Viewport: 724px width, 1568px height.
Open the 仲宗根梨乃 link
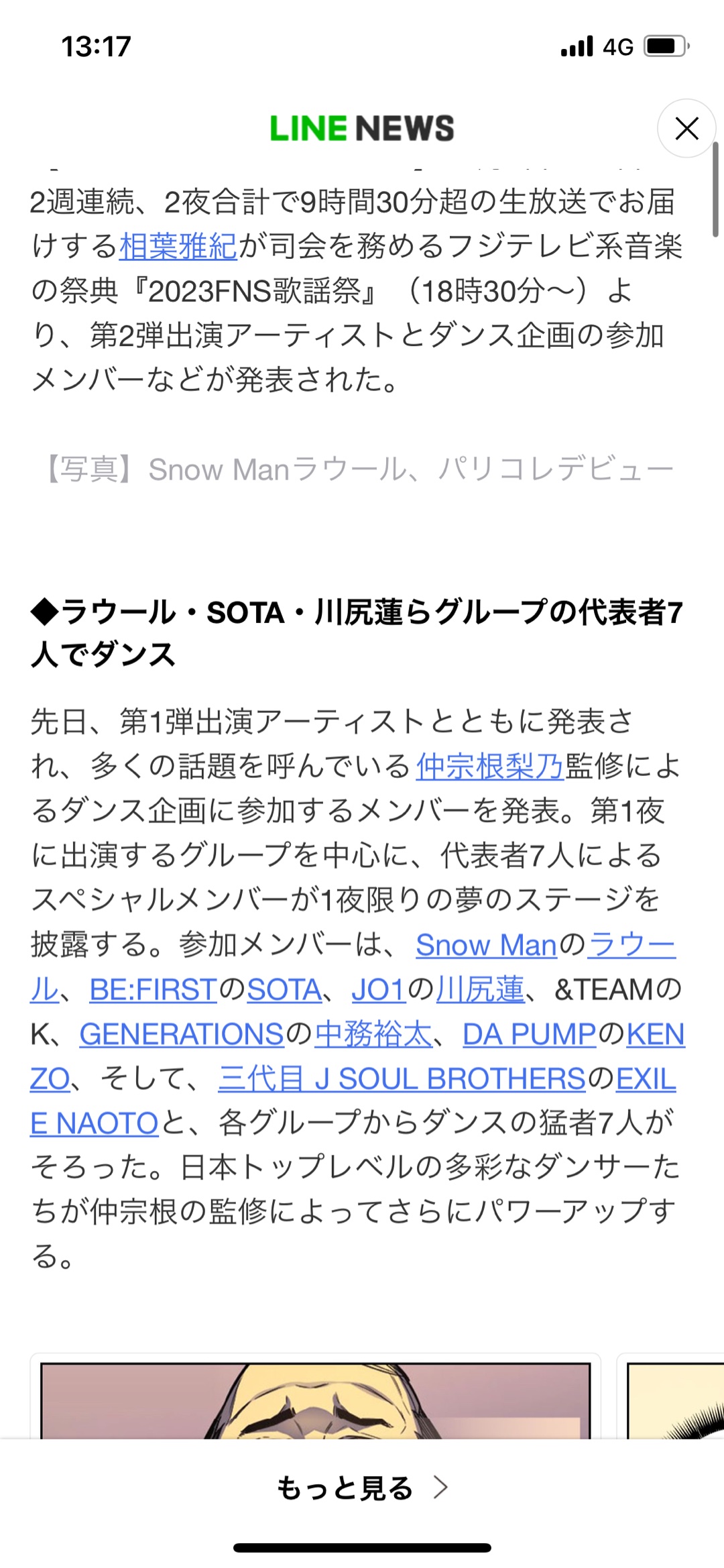click(x=490, y=766)
